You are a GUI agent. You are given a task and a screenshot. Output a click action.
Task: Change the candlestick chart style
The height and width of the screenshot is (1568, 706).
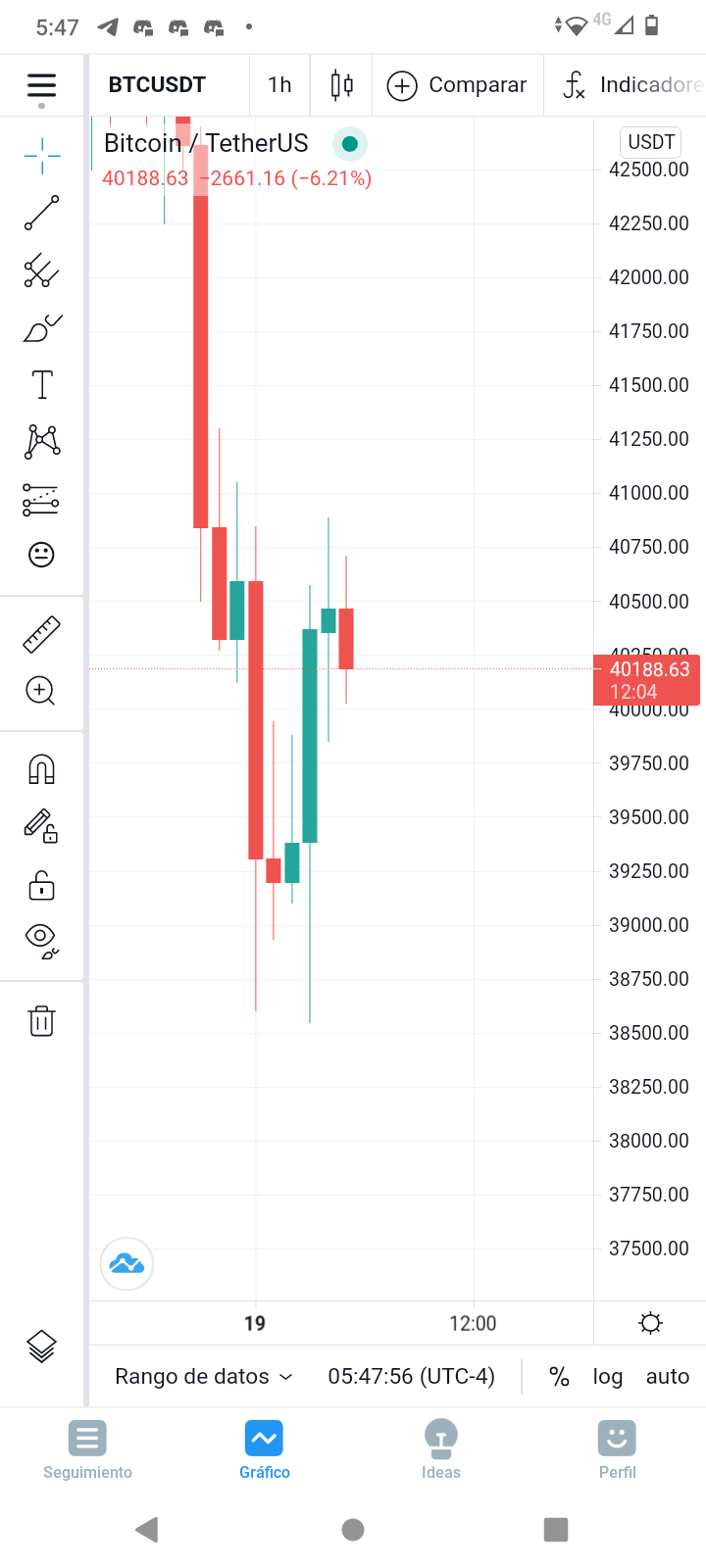coord(341,85)
